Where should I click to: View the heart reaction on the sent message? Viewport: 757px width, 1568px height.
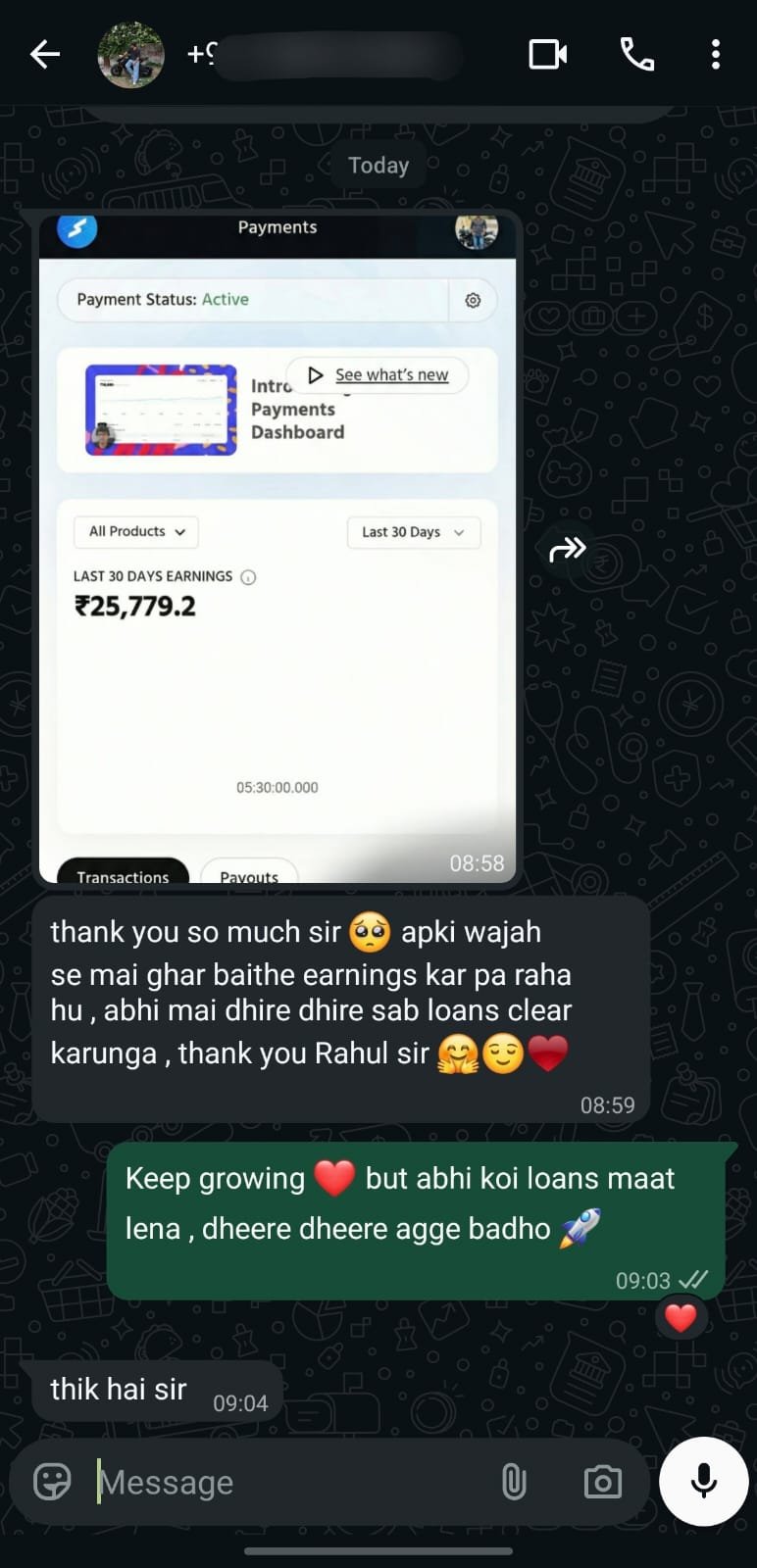click(x=681, y=1317)
